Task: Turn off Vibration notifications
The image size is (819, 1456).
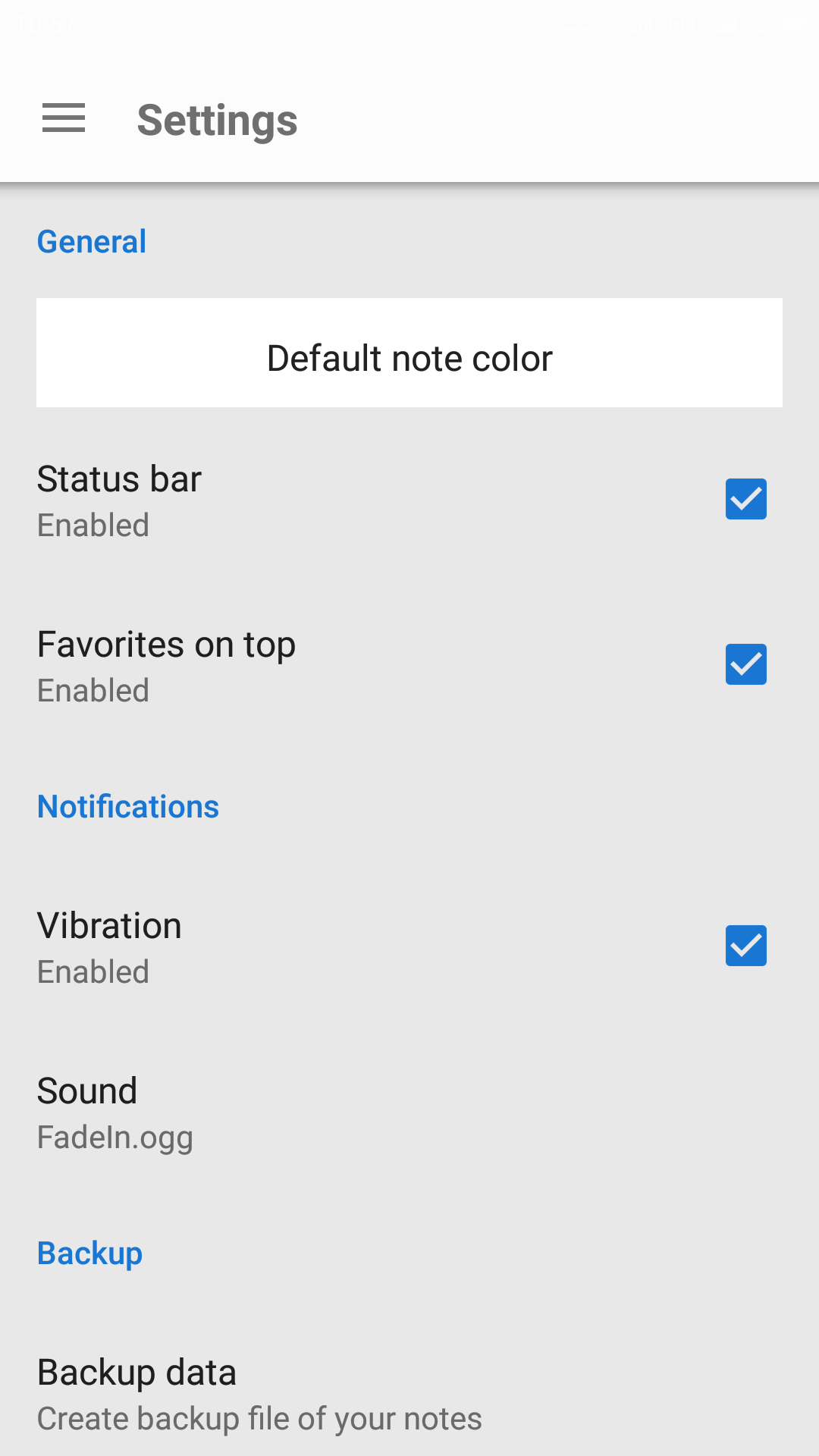Action: 745,946
